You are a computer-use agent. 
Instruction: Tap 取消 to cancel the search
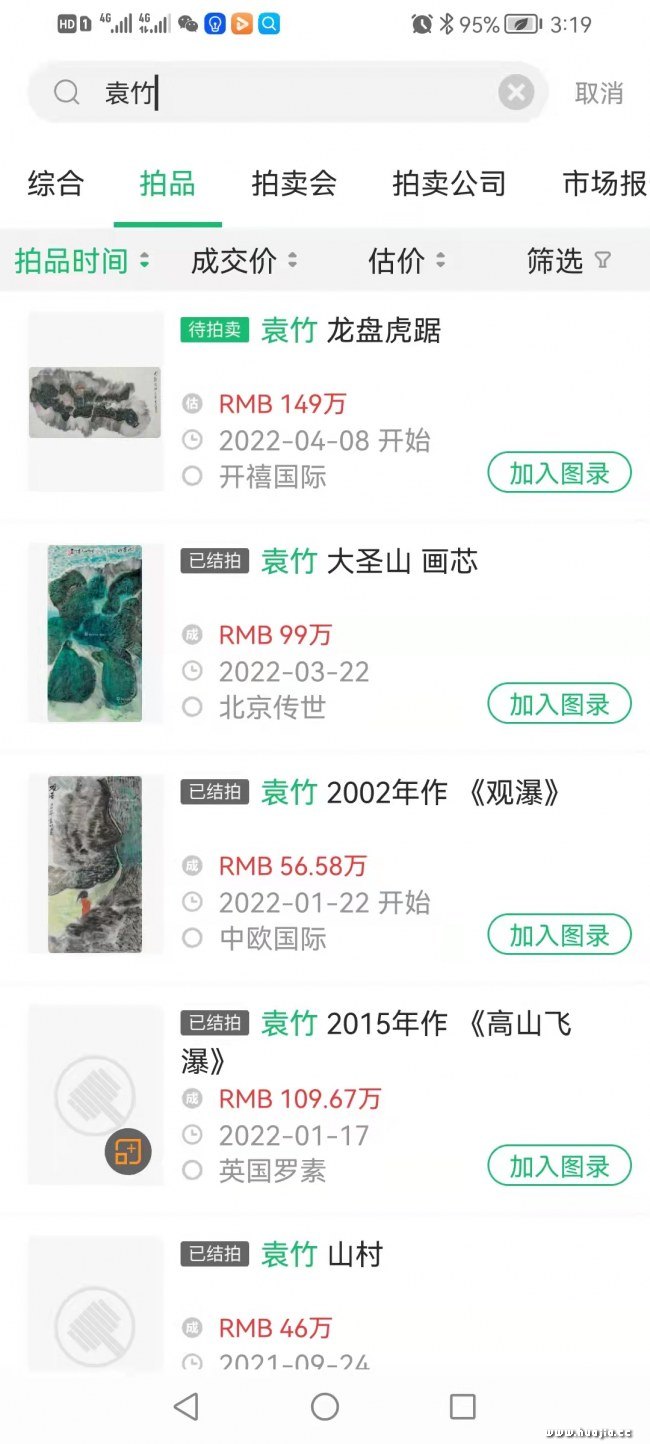[x=598, y=93]
